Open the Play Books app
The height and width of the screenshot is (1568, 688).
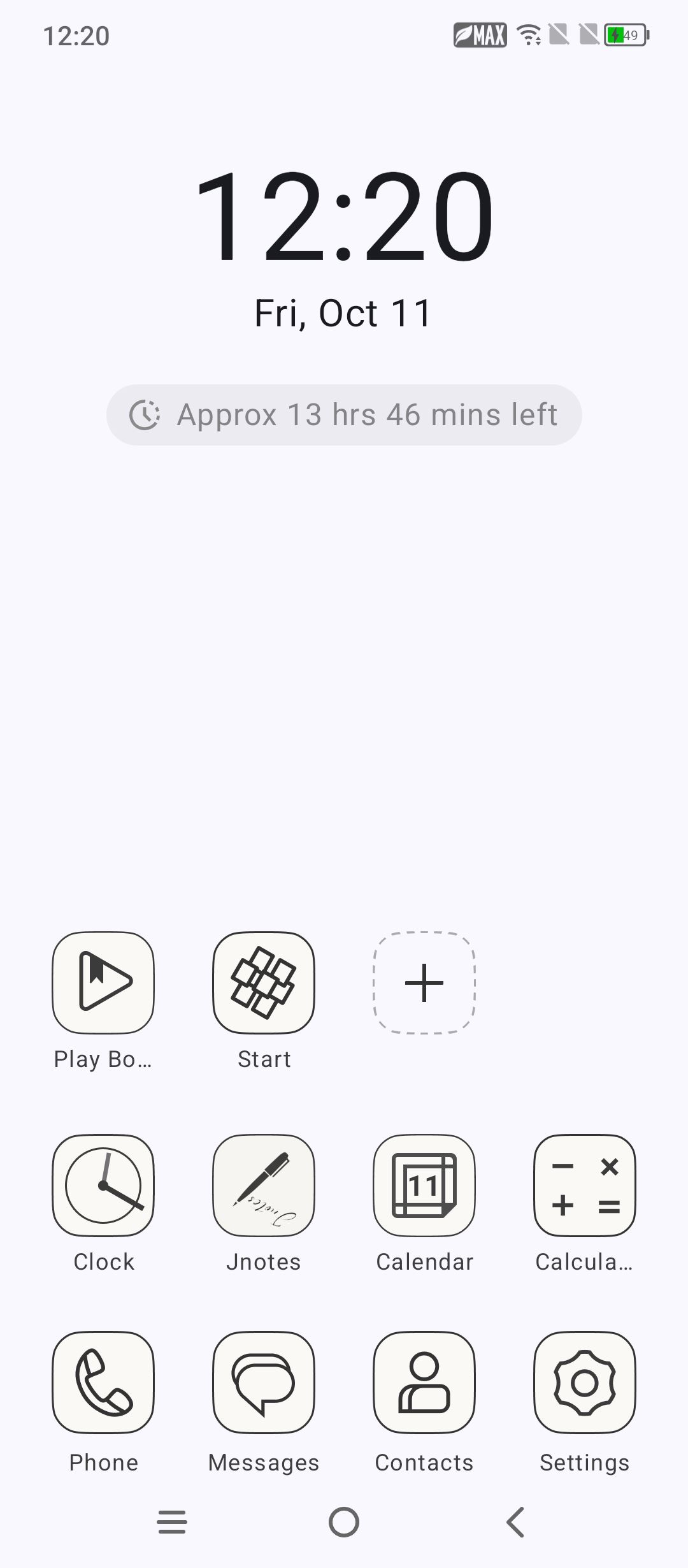click(103, 982)
